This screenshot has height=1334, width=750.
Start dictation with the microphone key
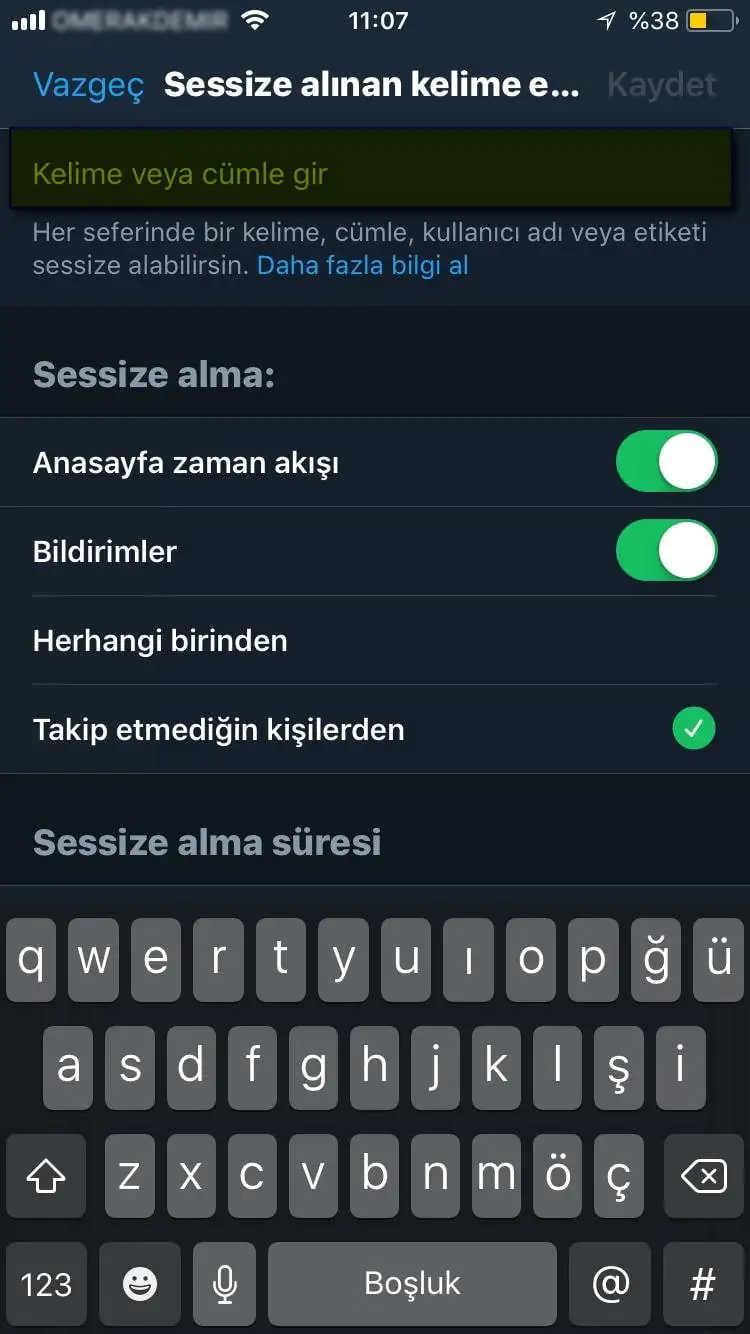pos(225,1284)
